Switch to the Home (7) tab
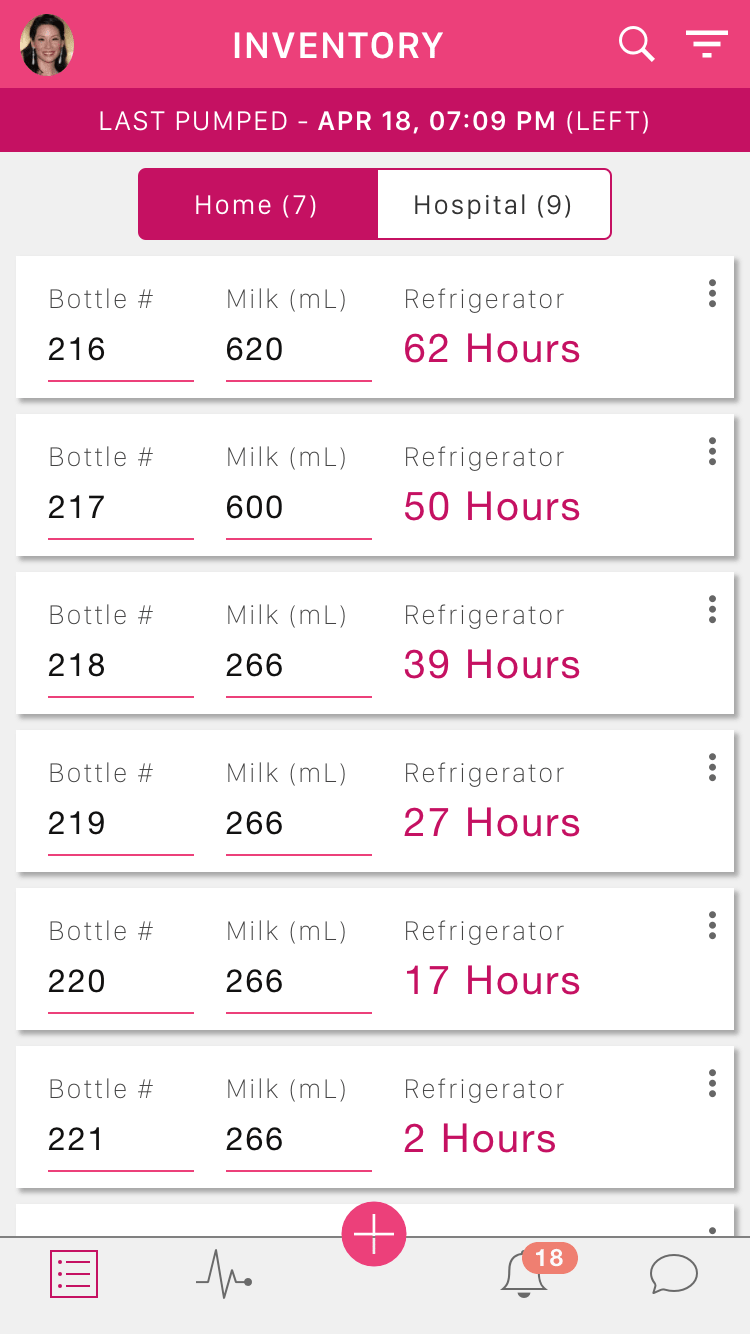750x1334 pixels. pos(257,205)
